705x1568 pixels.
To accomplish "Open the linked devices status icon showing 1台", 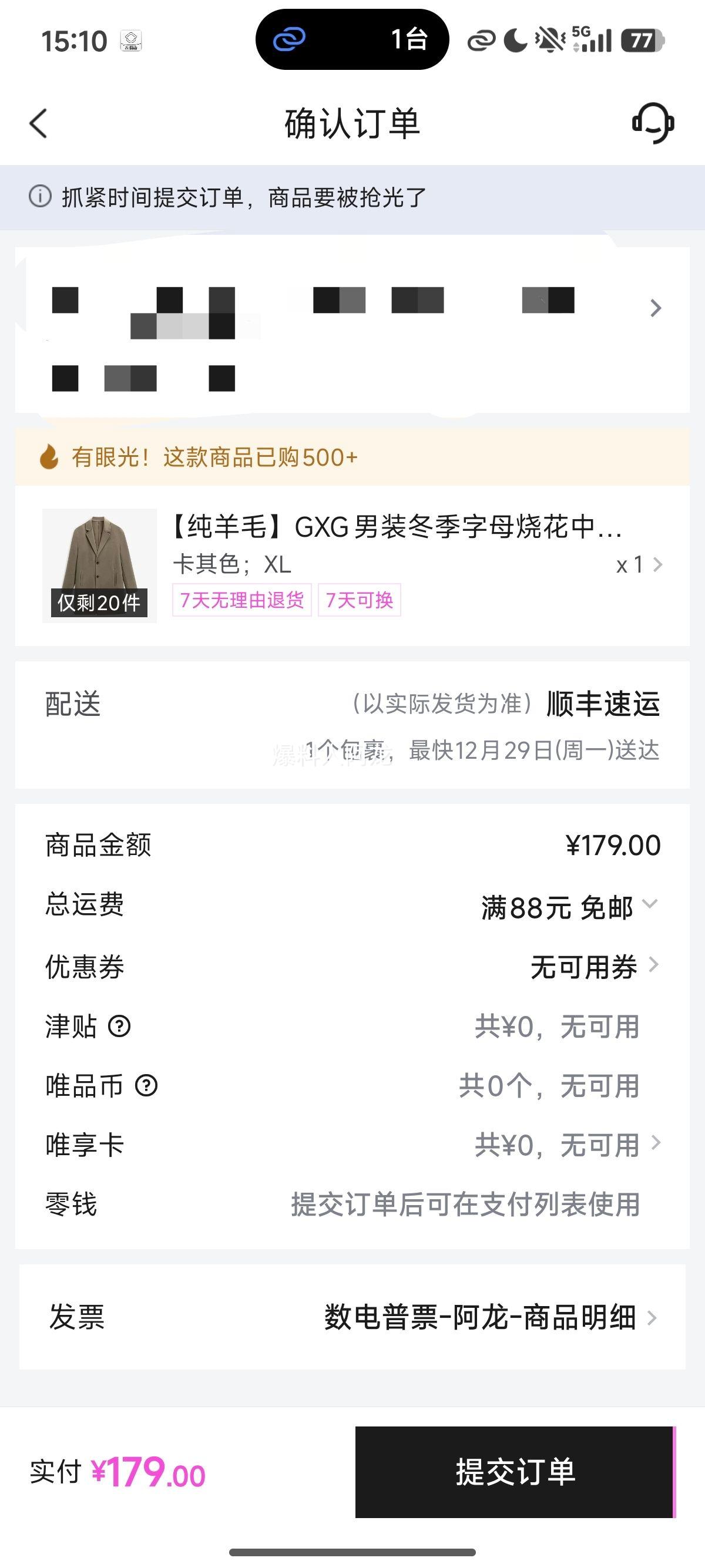I will coord(352,39).
